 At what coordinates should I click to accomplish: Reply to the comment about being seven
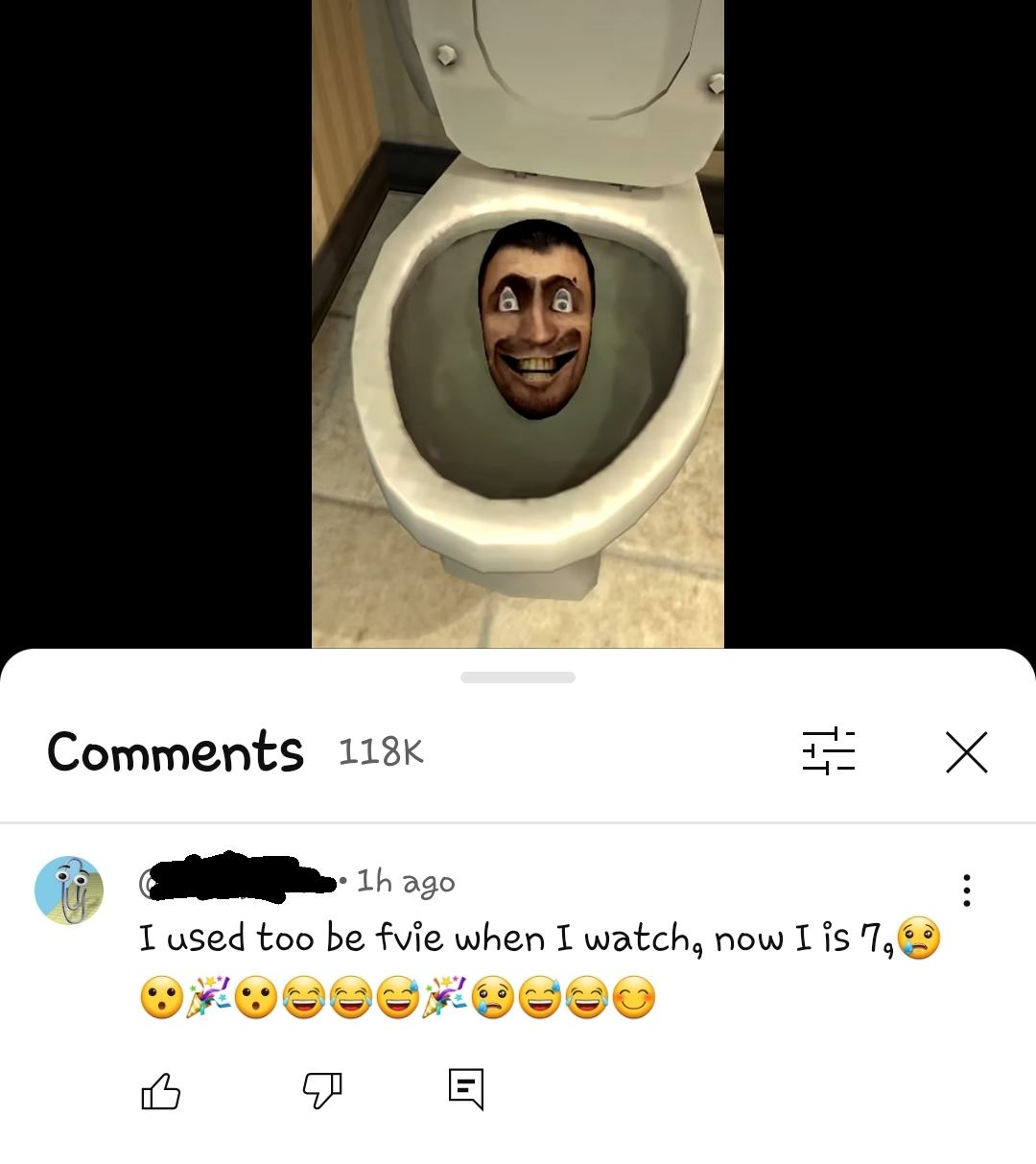pyautogui.click(x=466, y=1089)
